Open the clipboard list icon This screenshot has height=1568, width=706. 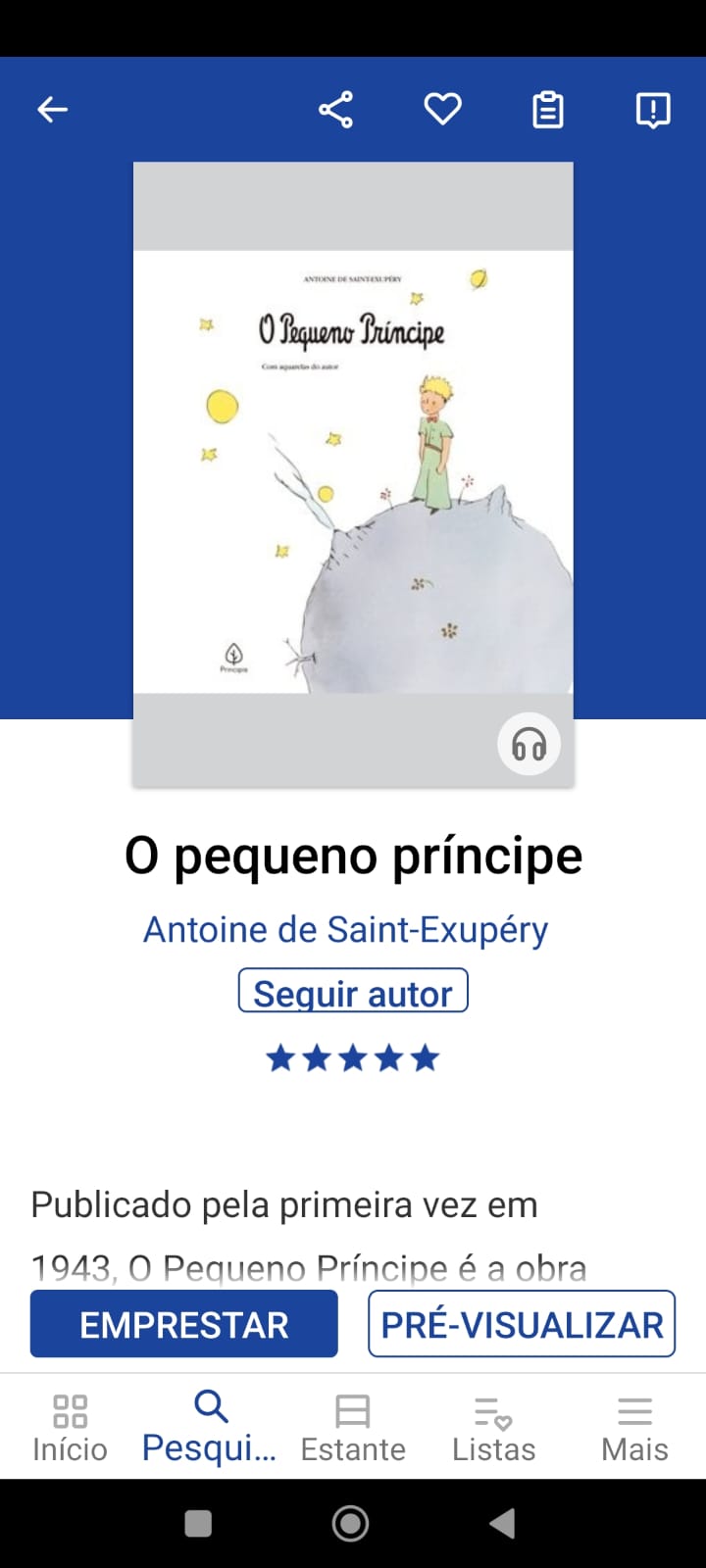point(547,110)
